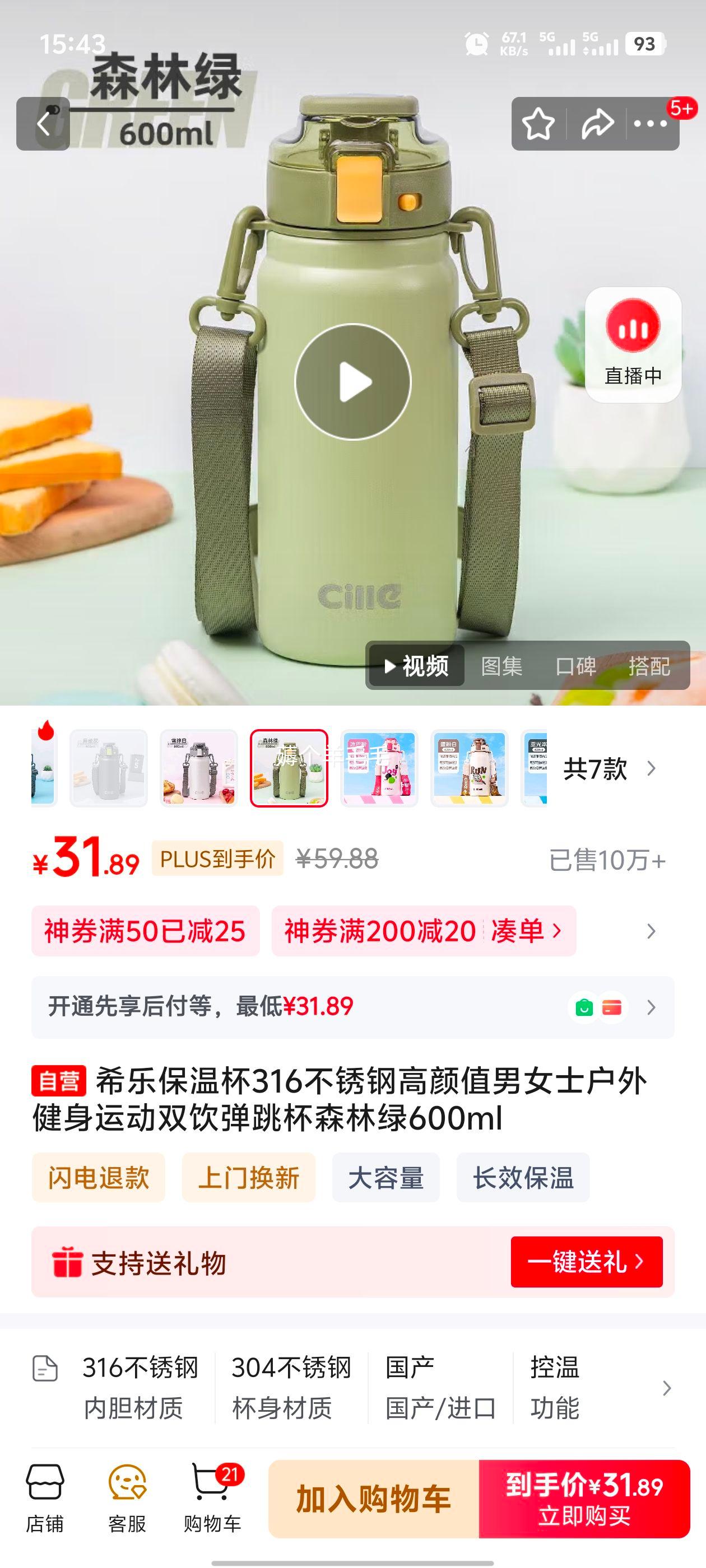The image size is (706, 1568).
Task: Go back using the top-left arrow
Action: (x=43, y=124)
